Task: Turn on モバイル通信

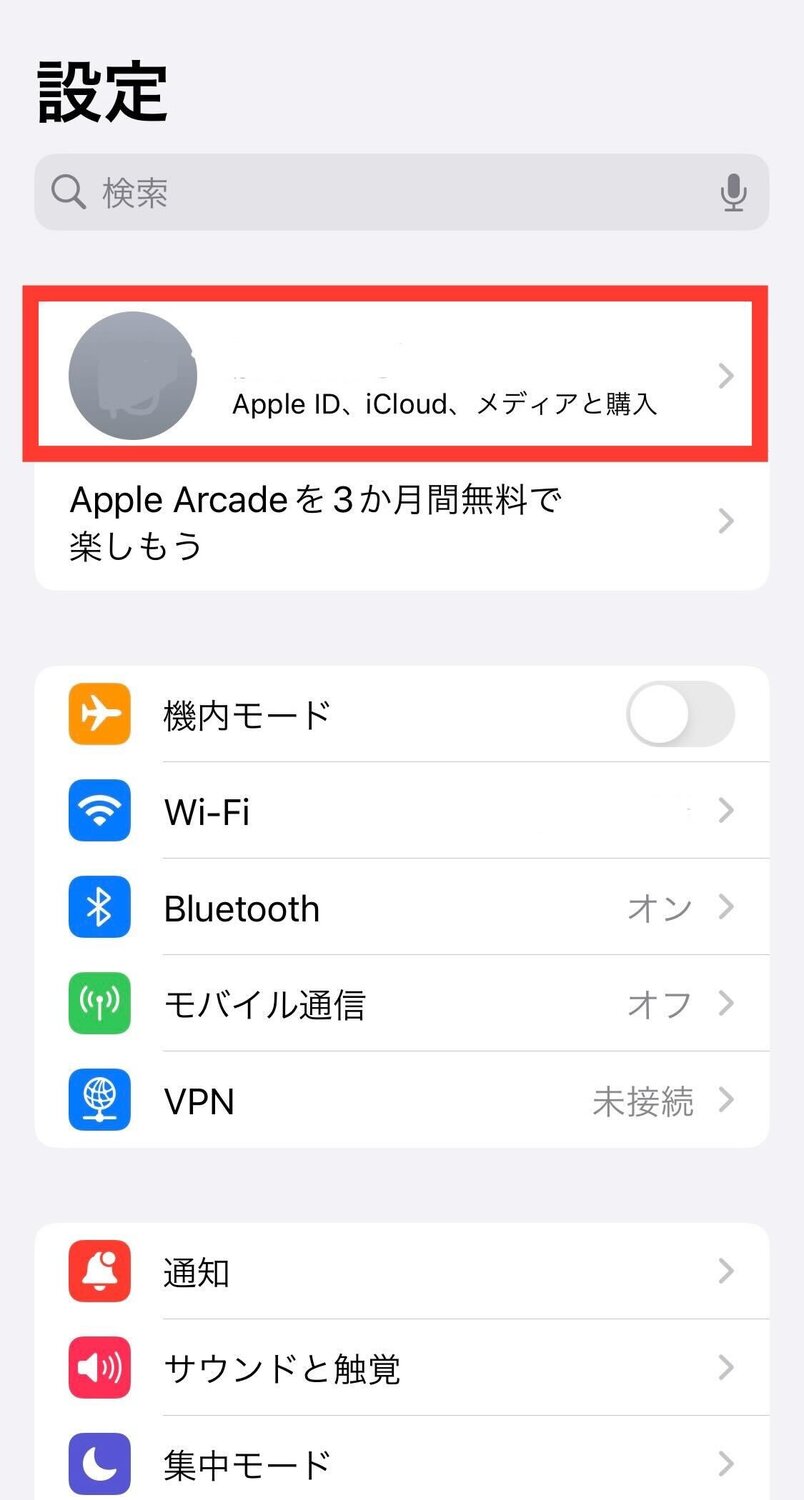Action: [x=400, y=1004]
